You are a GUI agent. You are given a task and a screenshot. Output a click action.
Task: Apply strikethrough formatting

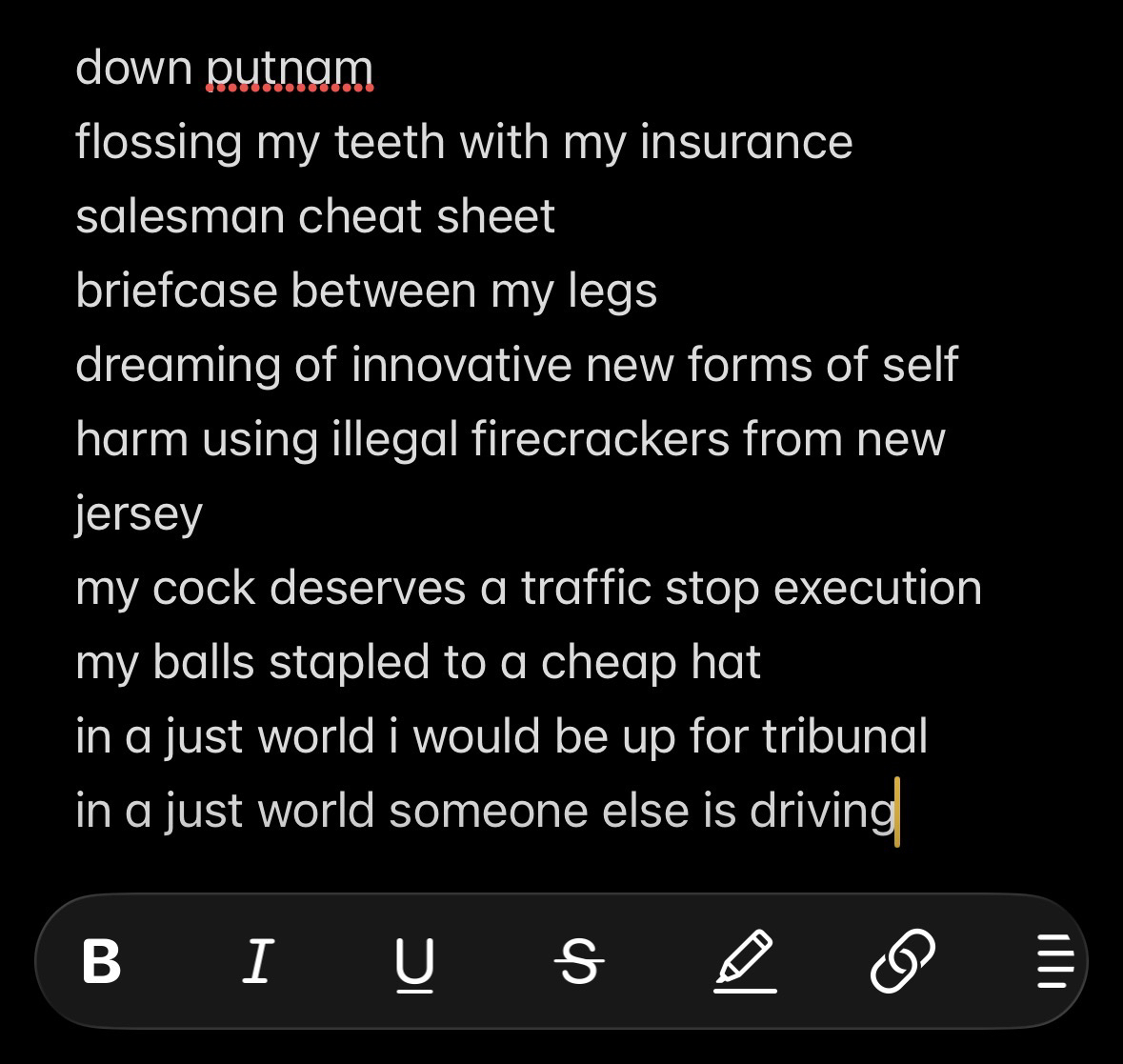[578, 962]
